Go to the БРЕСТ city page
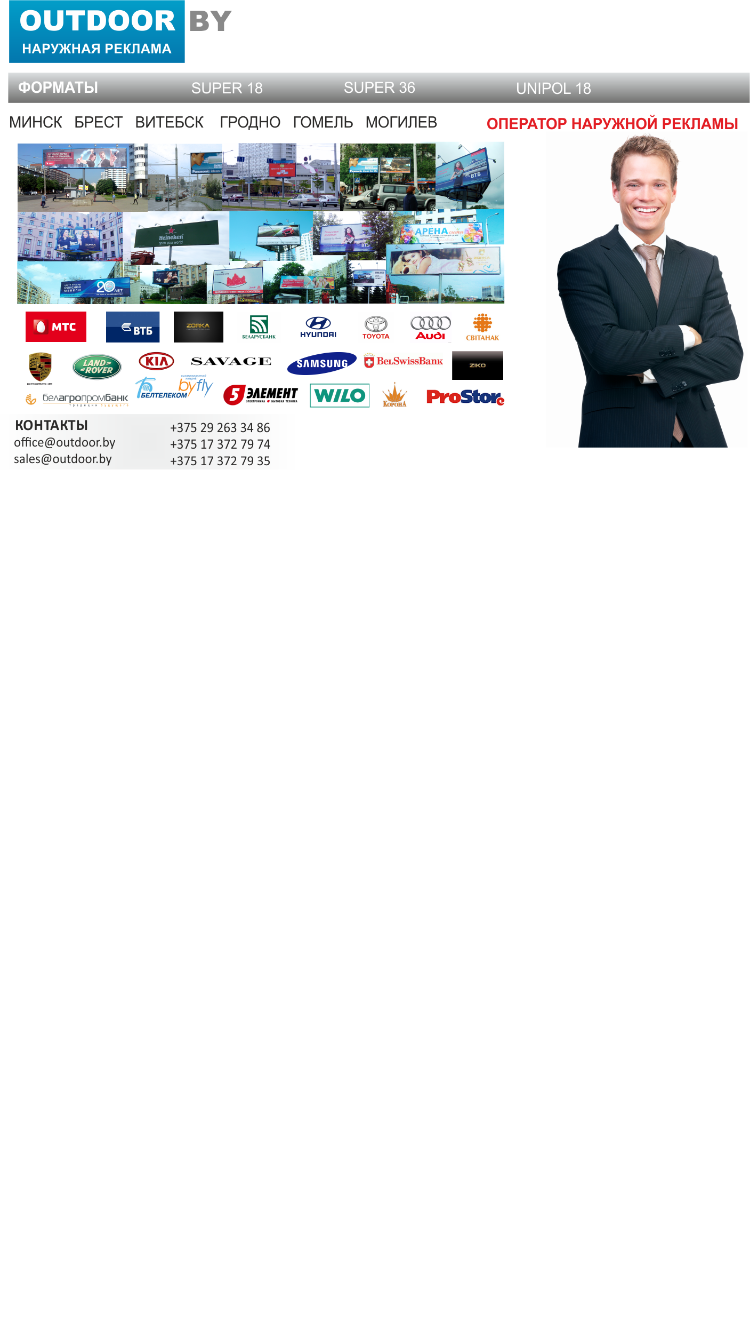The height and width of the screenshot is (1334, 750). [x=99, y=123]
